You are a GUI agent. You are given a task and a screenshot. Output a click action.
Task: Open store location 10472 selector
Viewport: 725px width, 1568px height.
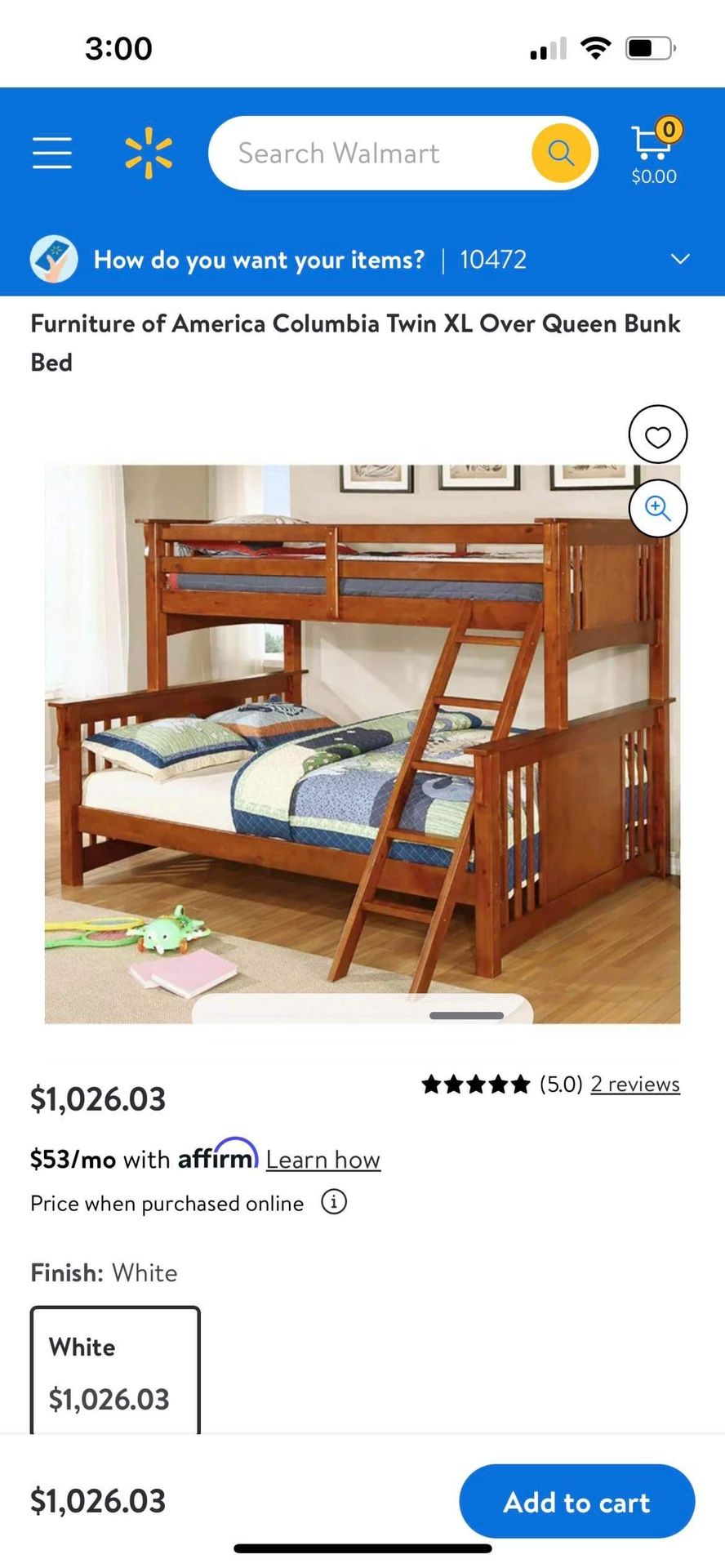[493, 259]
